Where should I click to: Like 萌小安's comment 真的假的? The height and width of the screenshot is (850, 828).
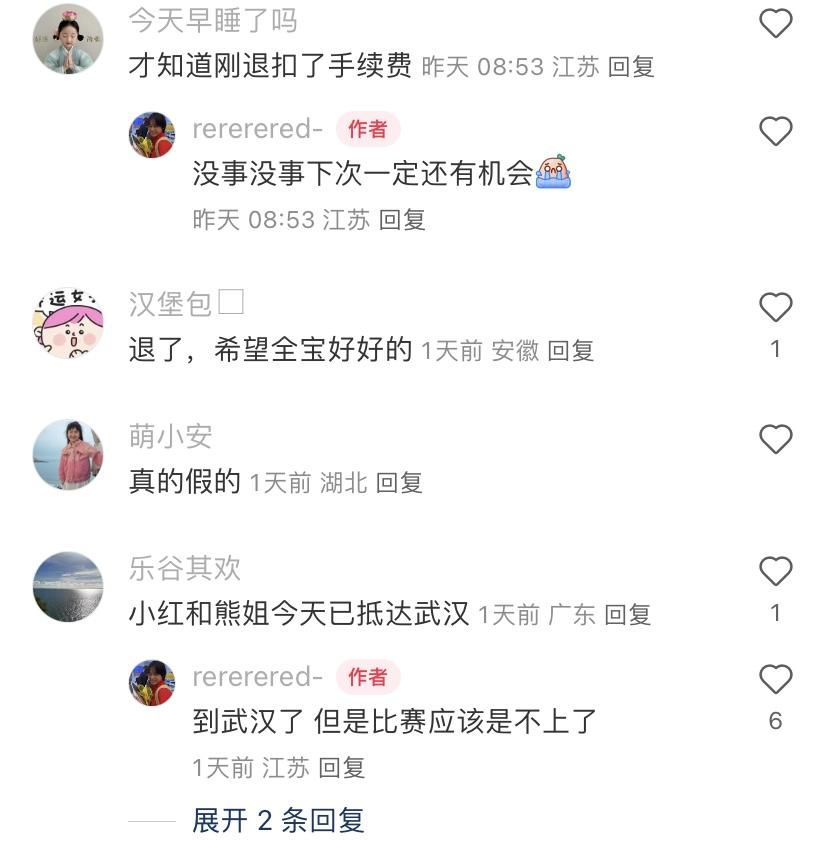pyautogui.click(x=776, y=439)
